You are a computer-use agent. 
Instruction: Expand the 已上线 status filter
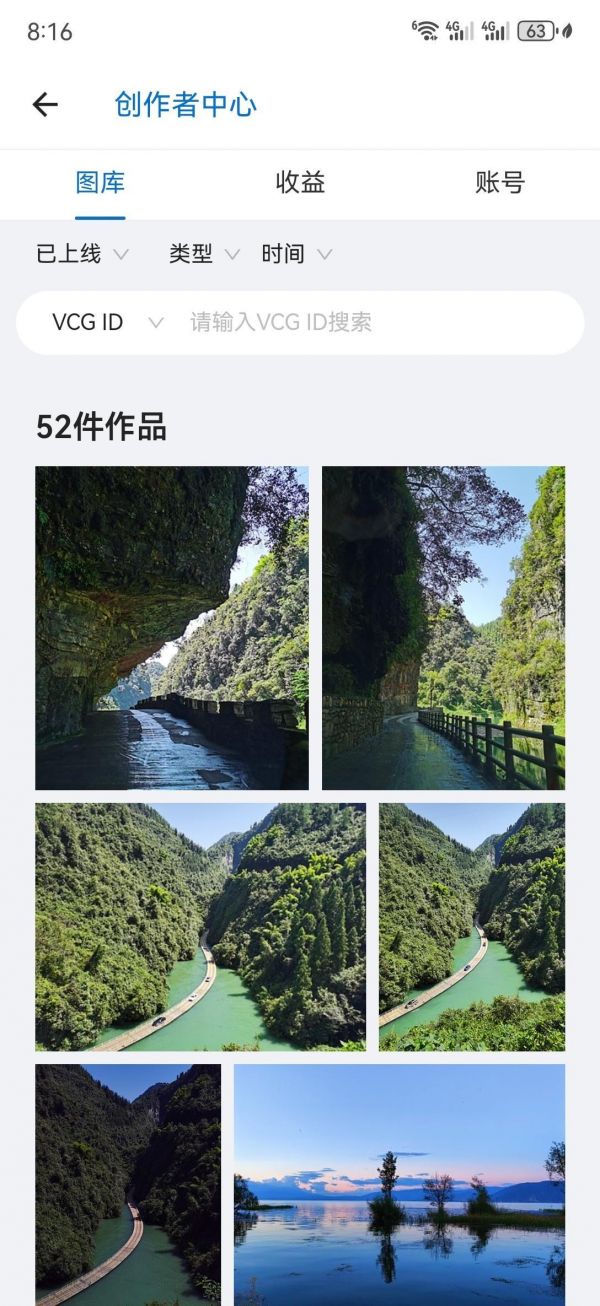point(82,254)
